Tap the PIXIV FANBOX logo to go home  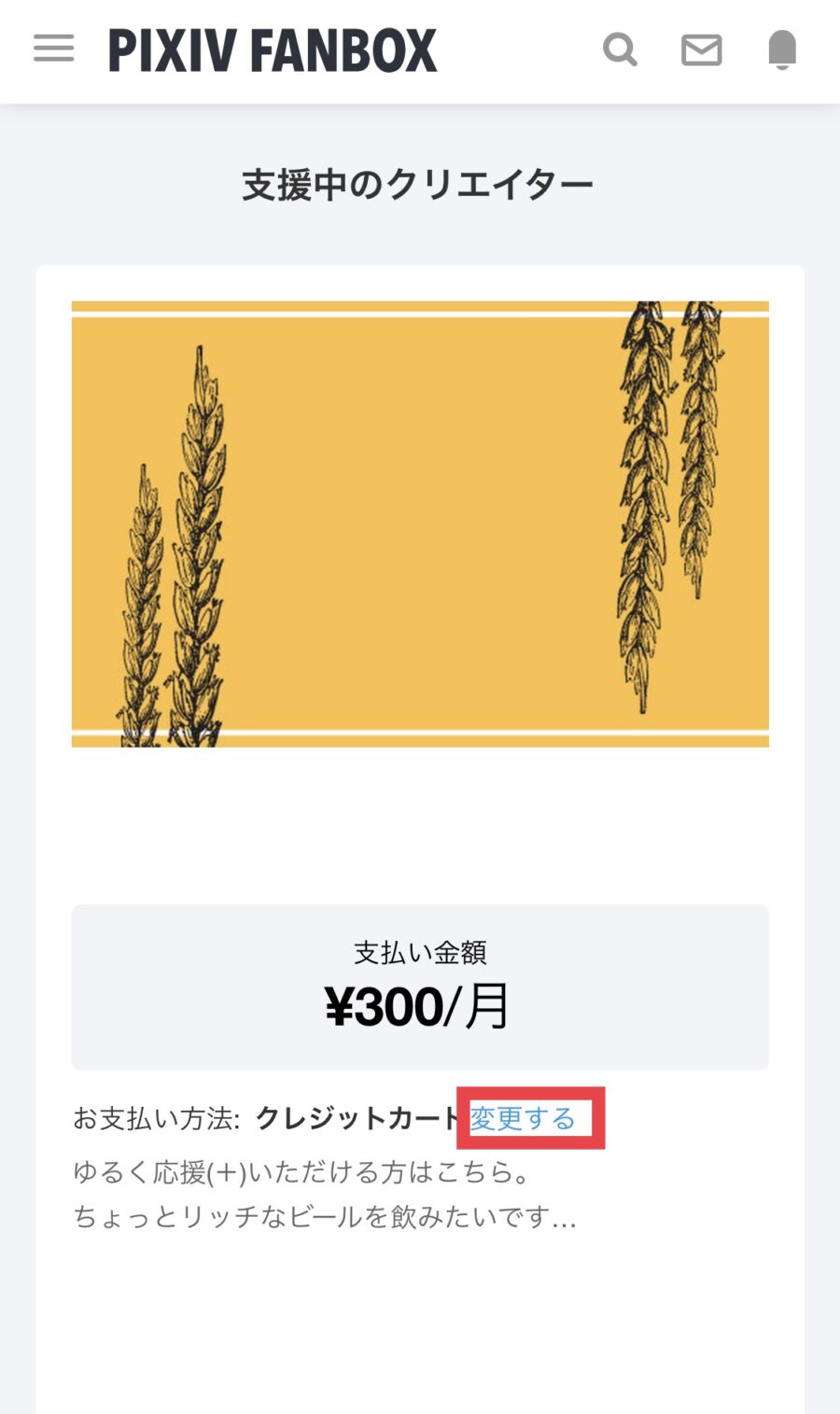click(273, 50)
